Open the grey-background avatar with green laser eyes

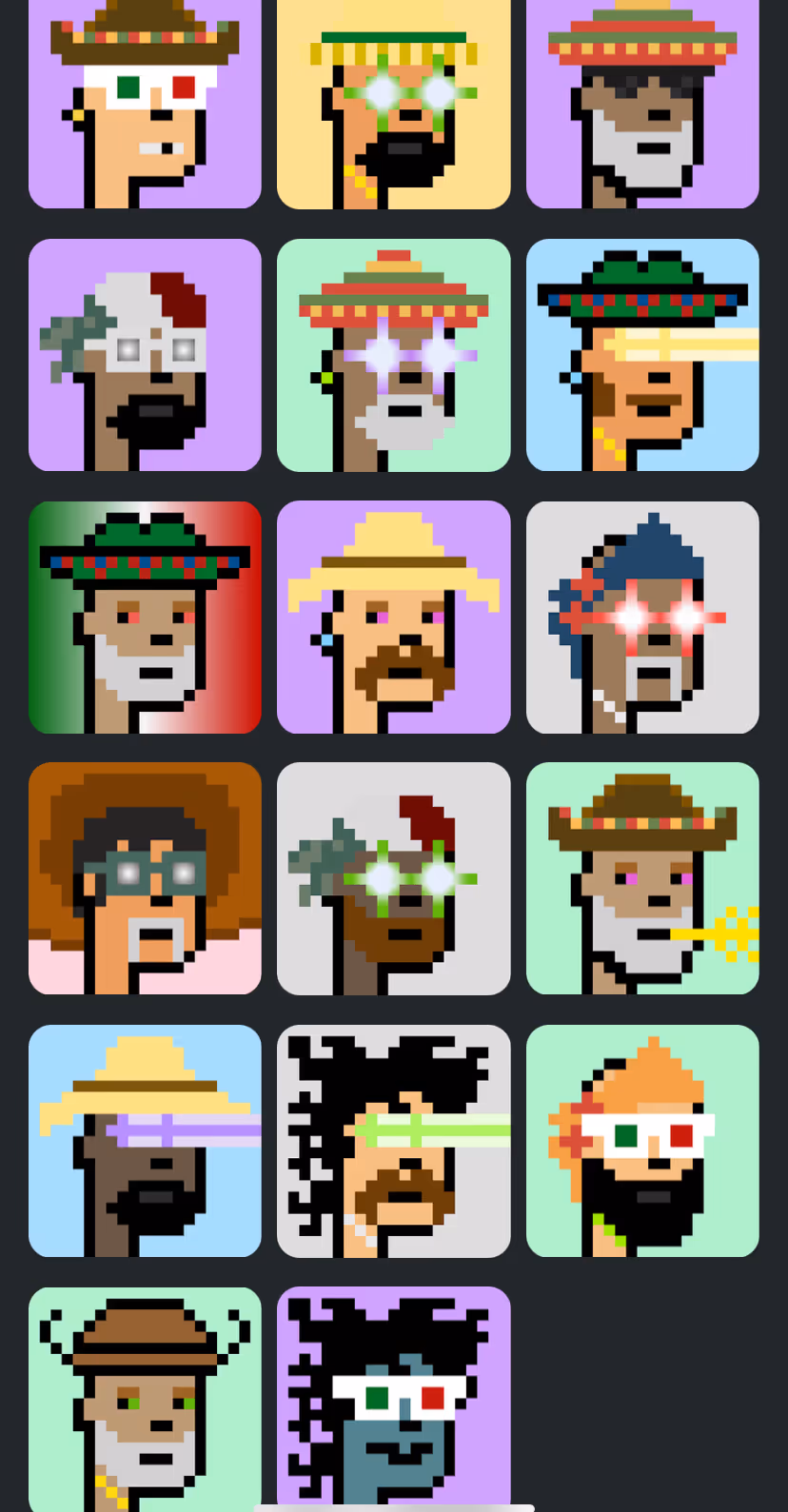pyautogui.click(x=393, y=878)
